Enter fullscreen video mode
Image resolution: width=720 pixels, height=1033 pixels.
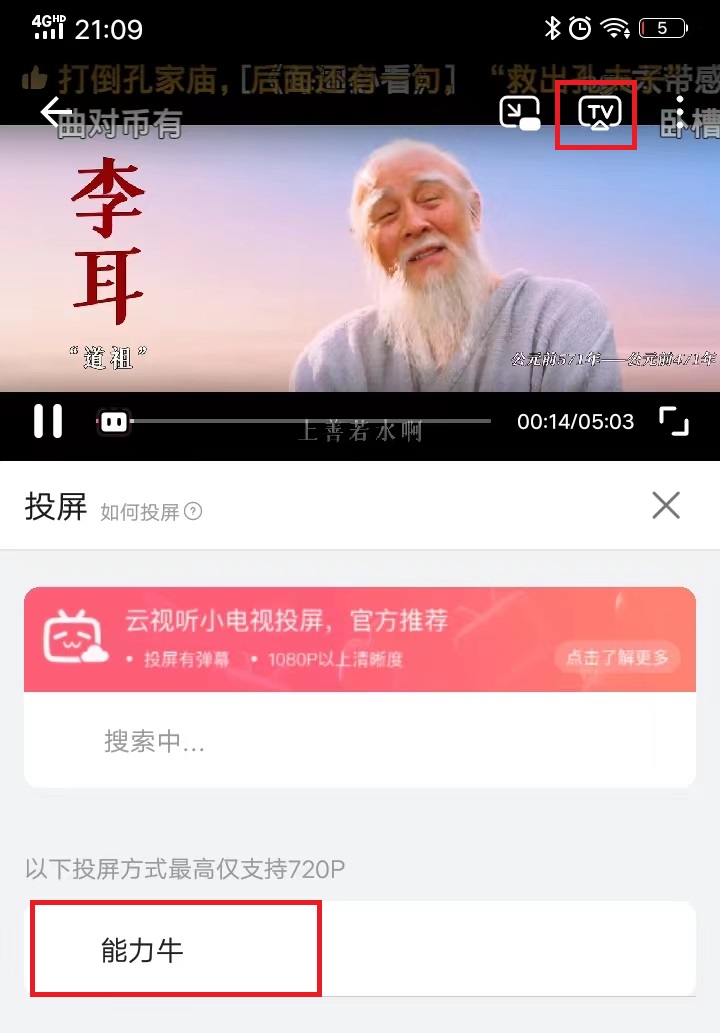pos(674,421)
